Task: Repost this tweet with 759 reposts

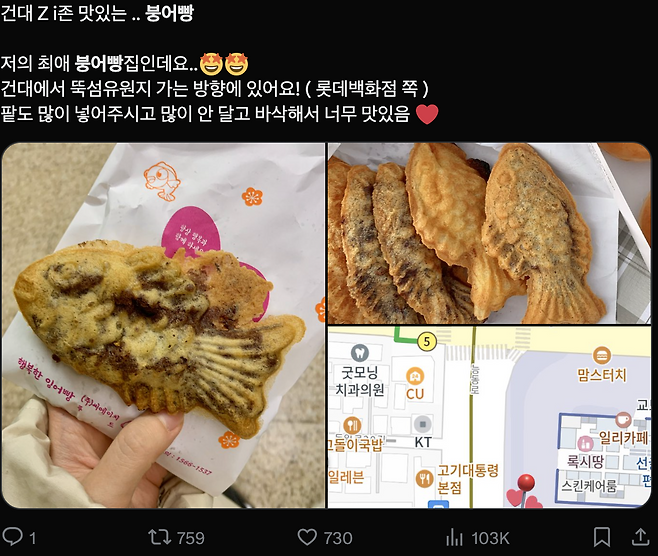Action: [x=160, y=537]
